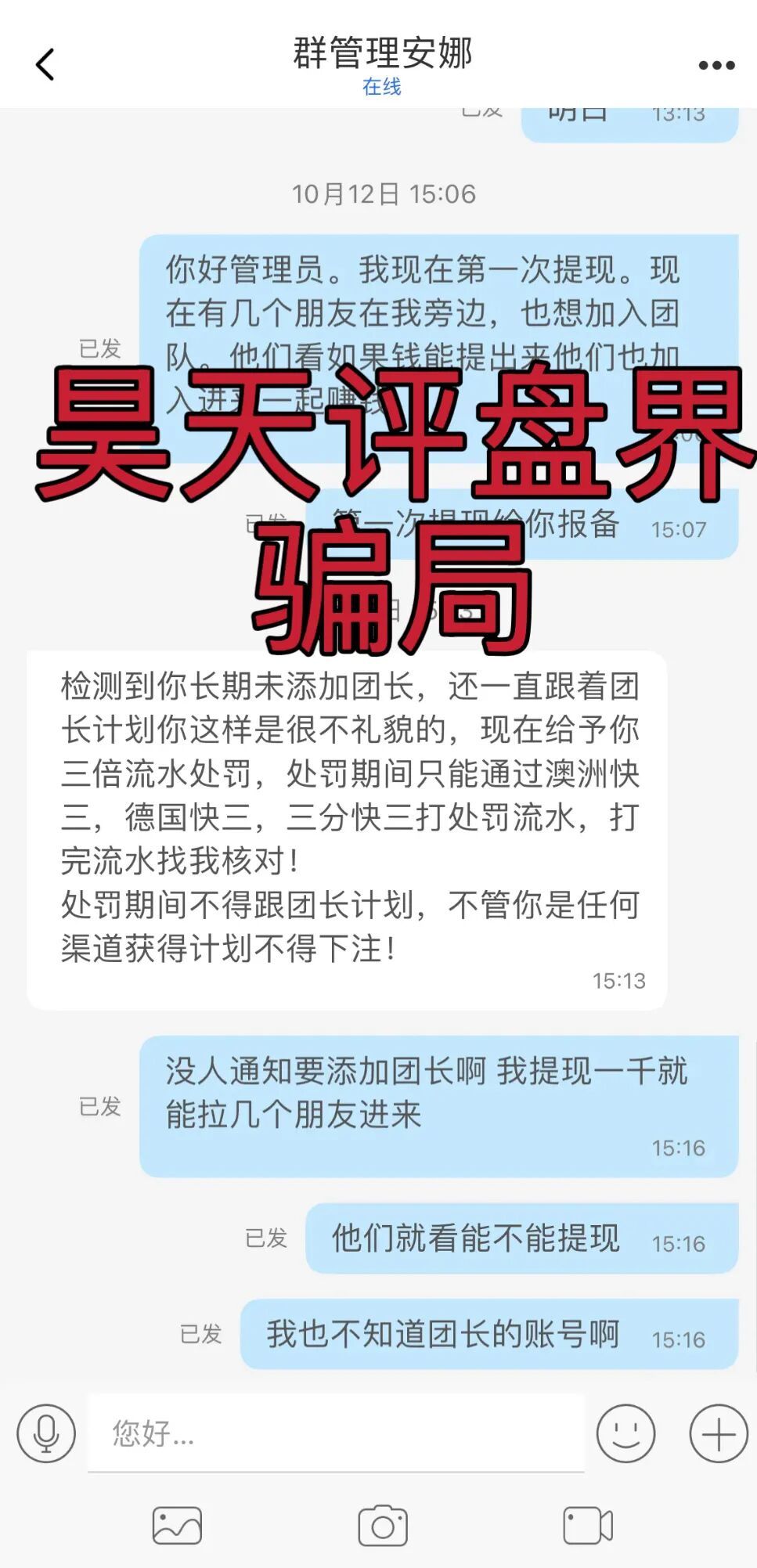This screenshot has height=1568, width=757.
Task: Open the emoji picker icon
Action: [625, 1432]
